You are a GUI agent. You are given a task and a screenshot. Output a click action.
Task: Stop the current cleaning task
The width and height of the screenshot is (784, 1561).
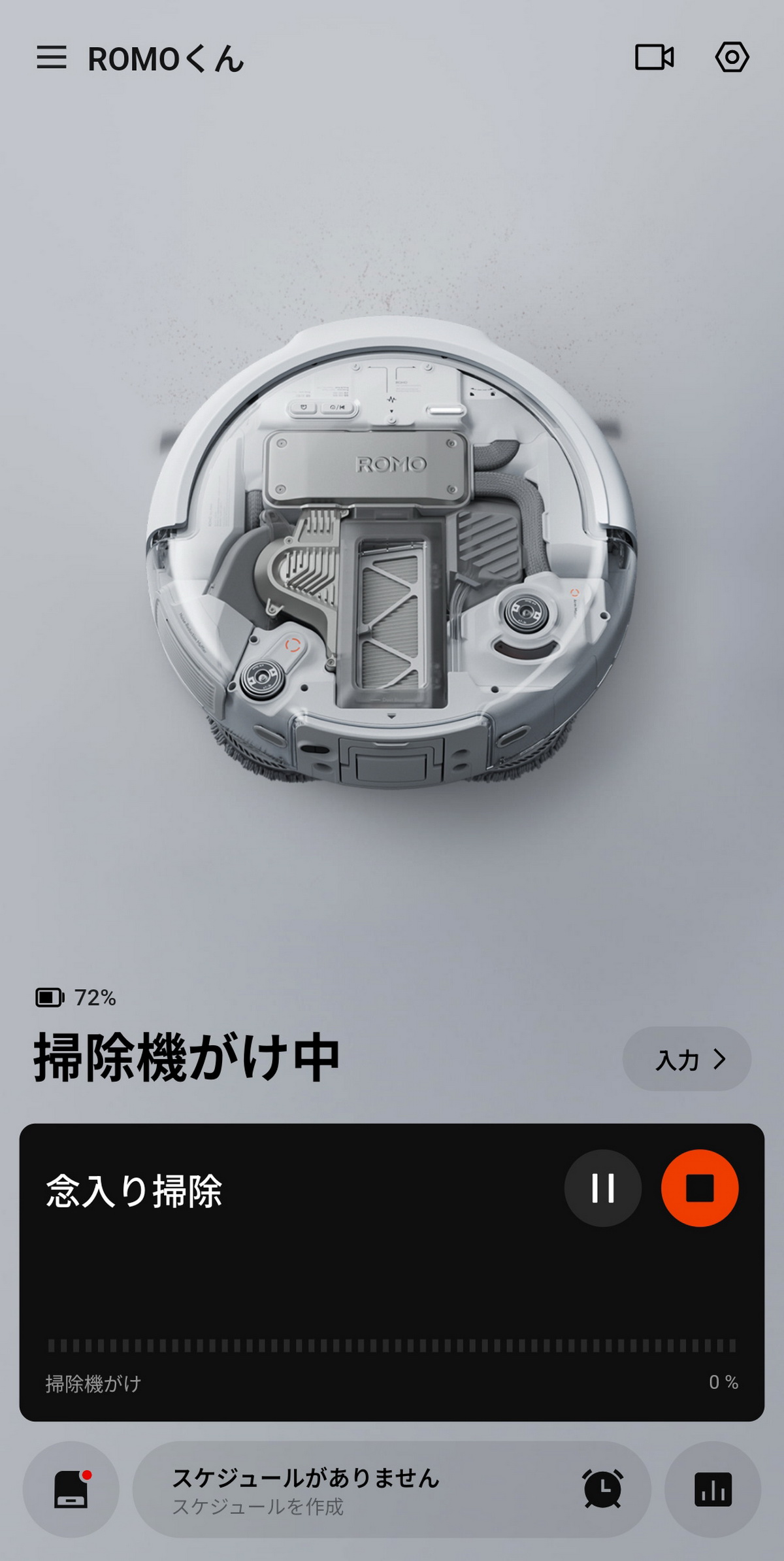(700, 1188)
